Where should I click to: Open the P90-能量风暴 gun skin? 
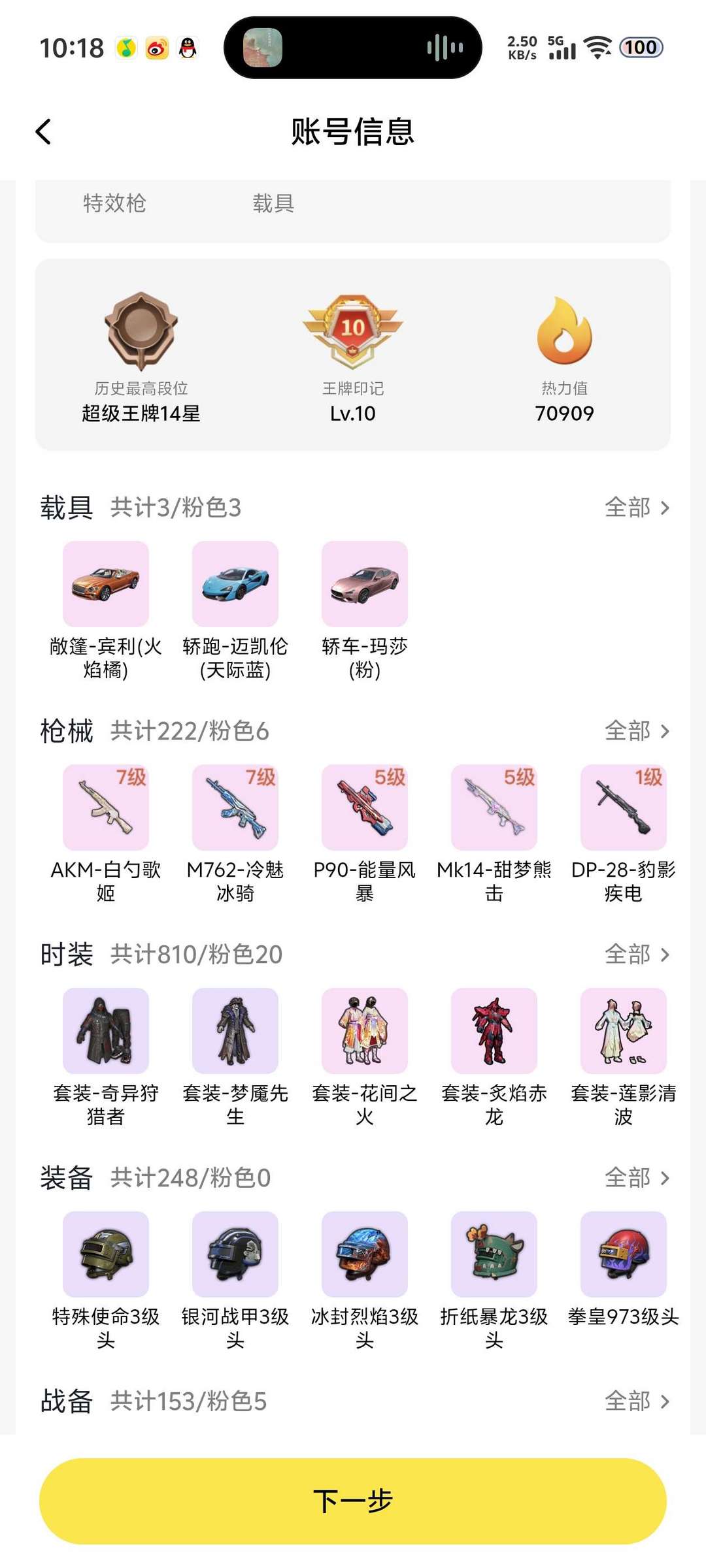pos(365,808)
